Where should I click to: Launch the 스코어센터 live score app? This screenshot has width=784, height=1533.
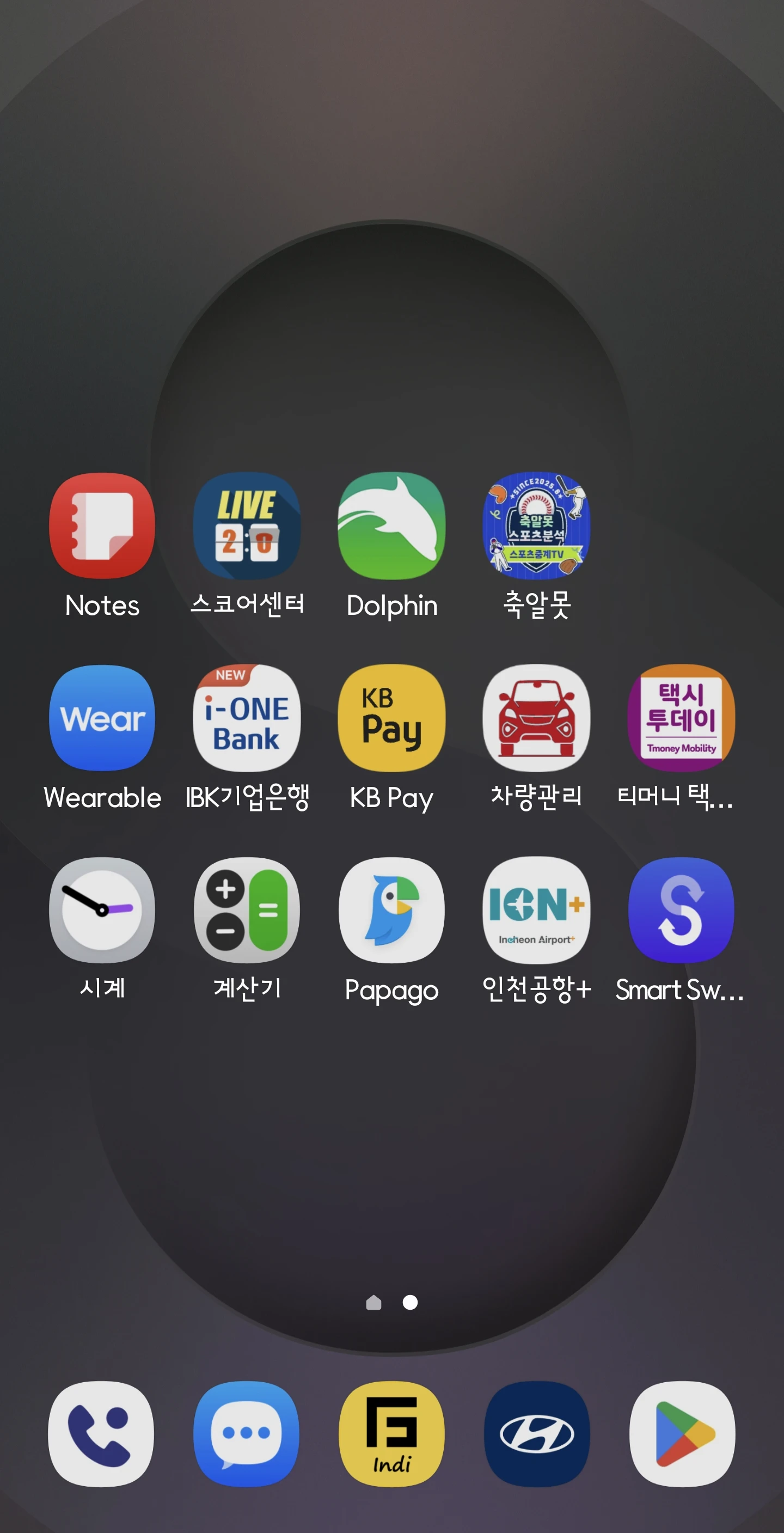click(247, 526)
